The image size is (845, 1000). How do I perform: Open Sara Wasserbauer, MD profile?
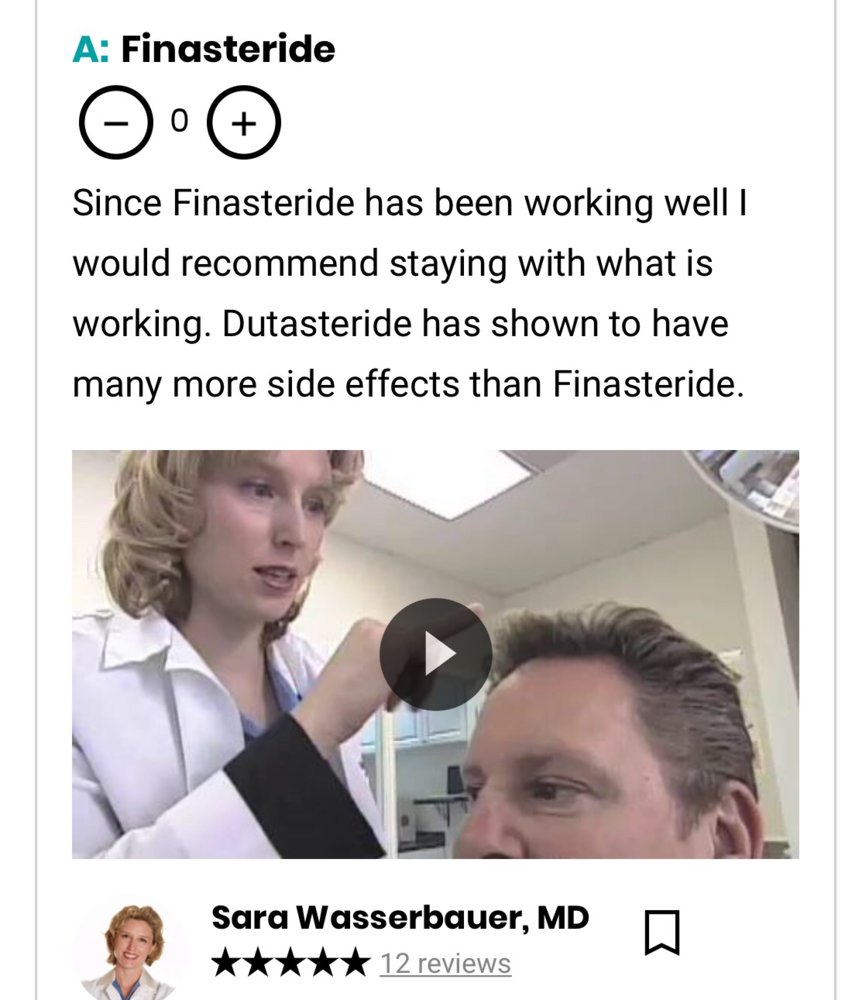[x=400, y=918]
